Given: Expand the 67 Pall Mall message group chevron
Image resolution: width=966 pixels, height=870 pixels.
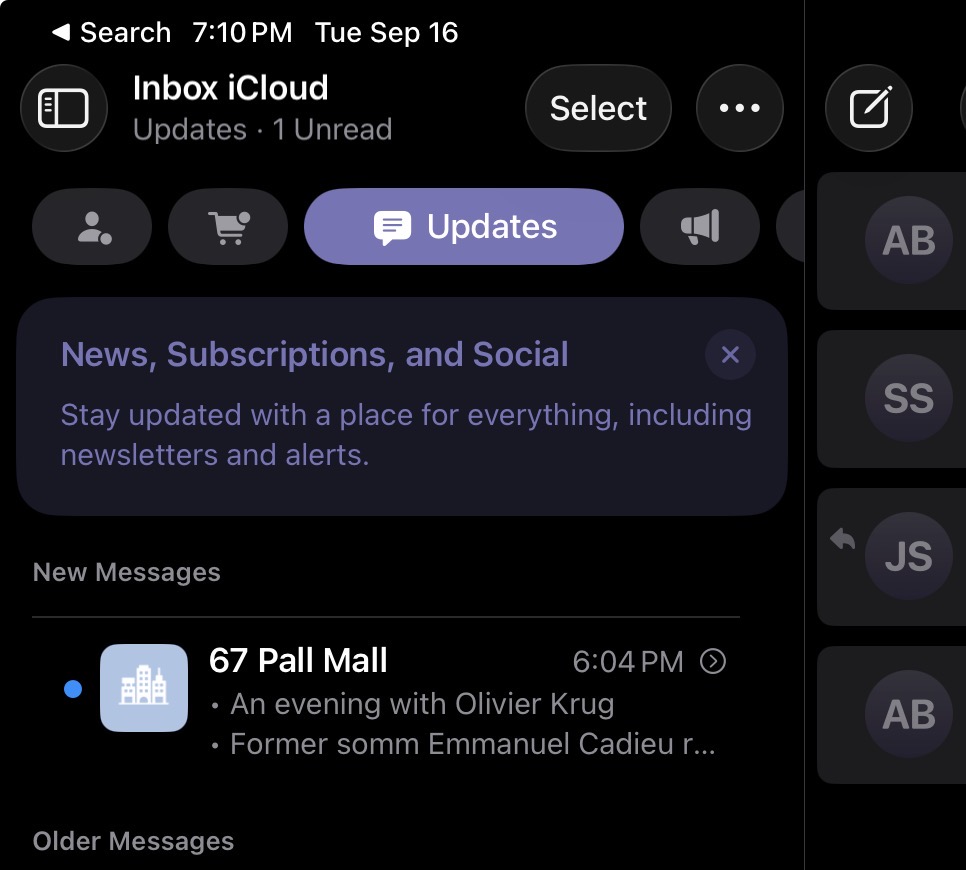Looking at the screenshot, I should [713, 661].
